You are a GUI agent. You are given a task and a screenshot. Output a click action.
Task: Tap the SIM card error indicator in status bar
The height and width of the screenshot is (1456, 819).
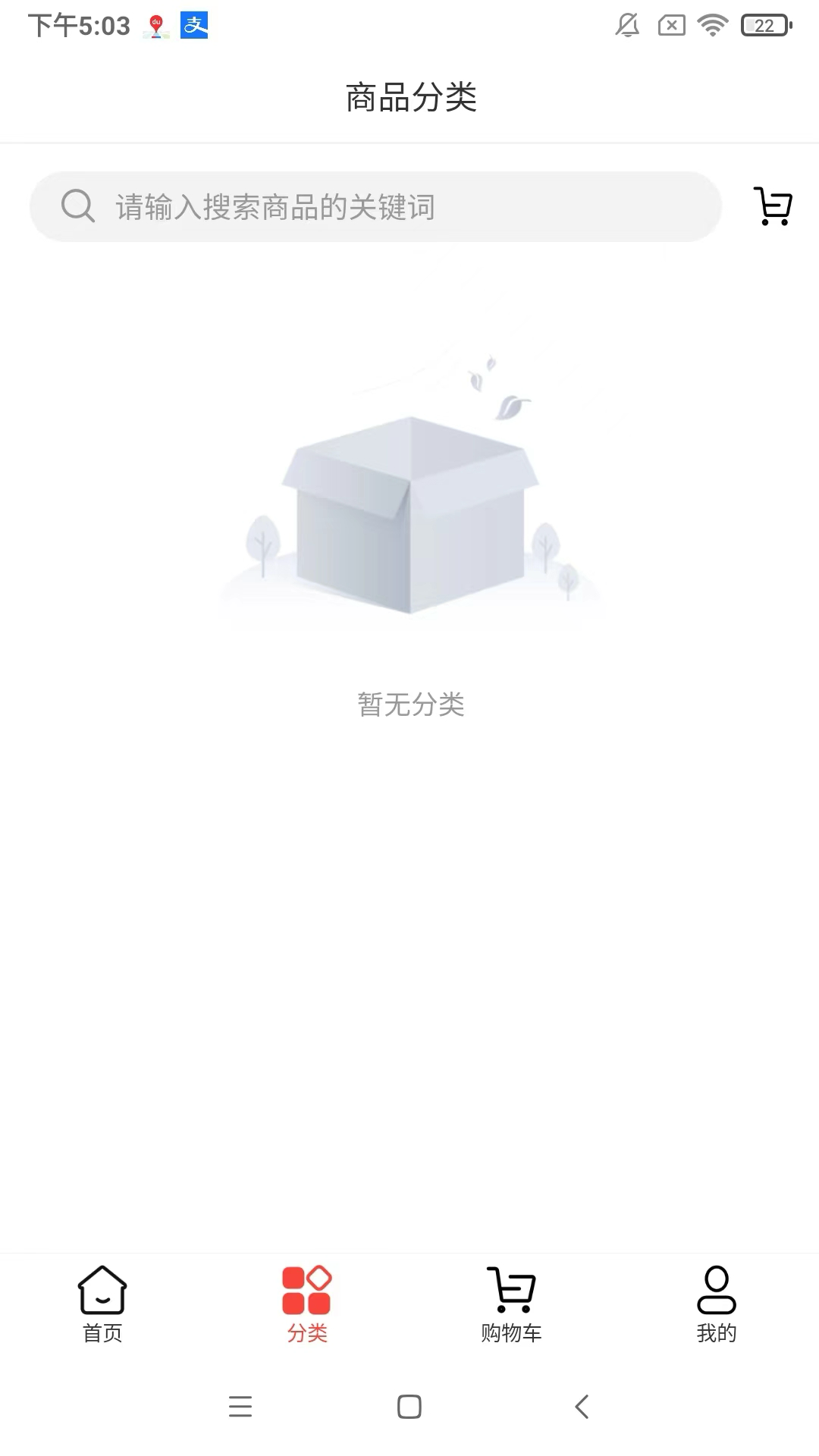pos(670,25)
